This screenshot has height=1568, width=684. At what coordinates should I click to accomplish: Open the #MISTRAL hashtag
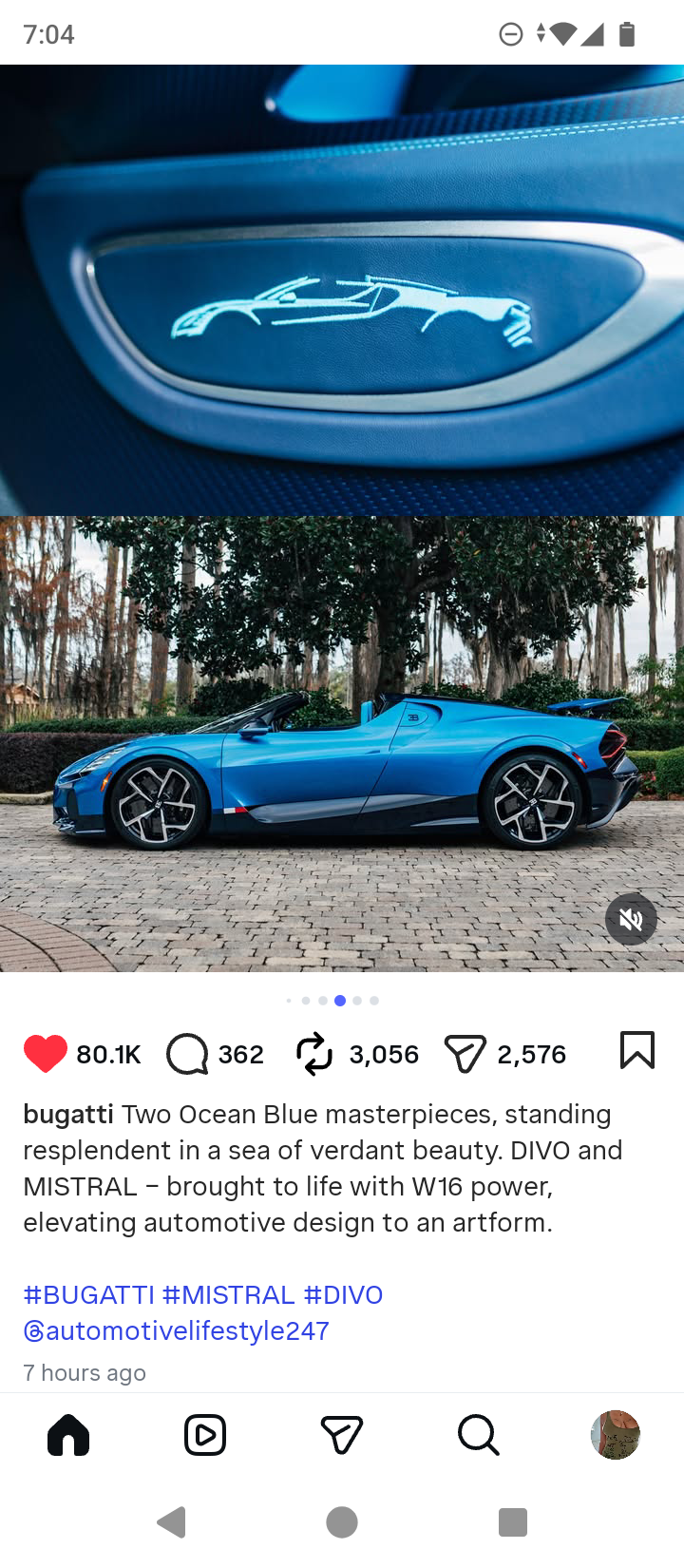click(x=229, y=1295)
